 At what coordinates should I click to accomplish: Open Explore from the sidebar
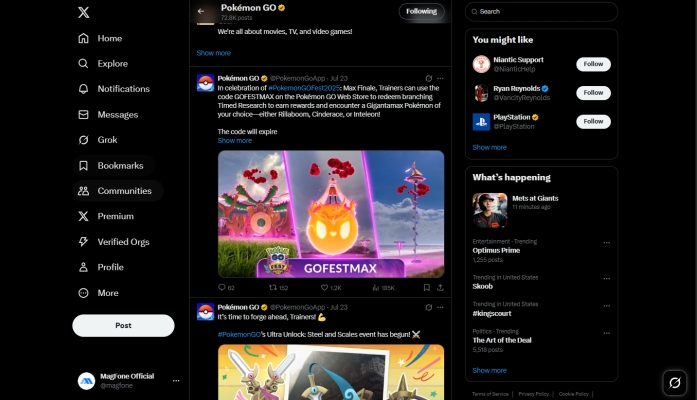[112, 63]
